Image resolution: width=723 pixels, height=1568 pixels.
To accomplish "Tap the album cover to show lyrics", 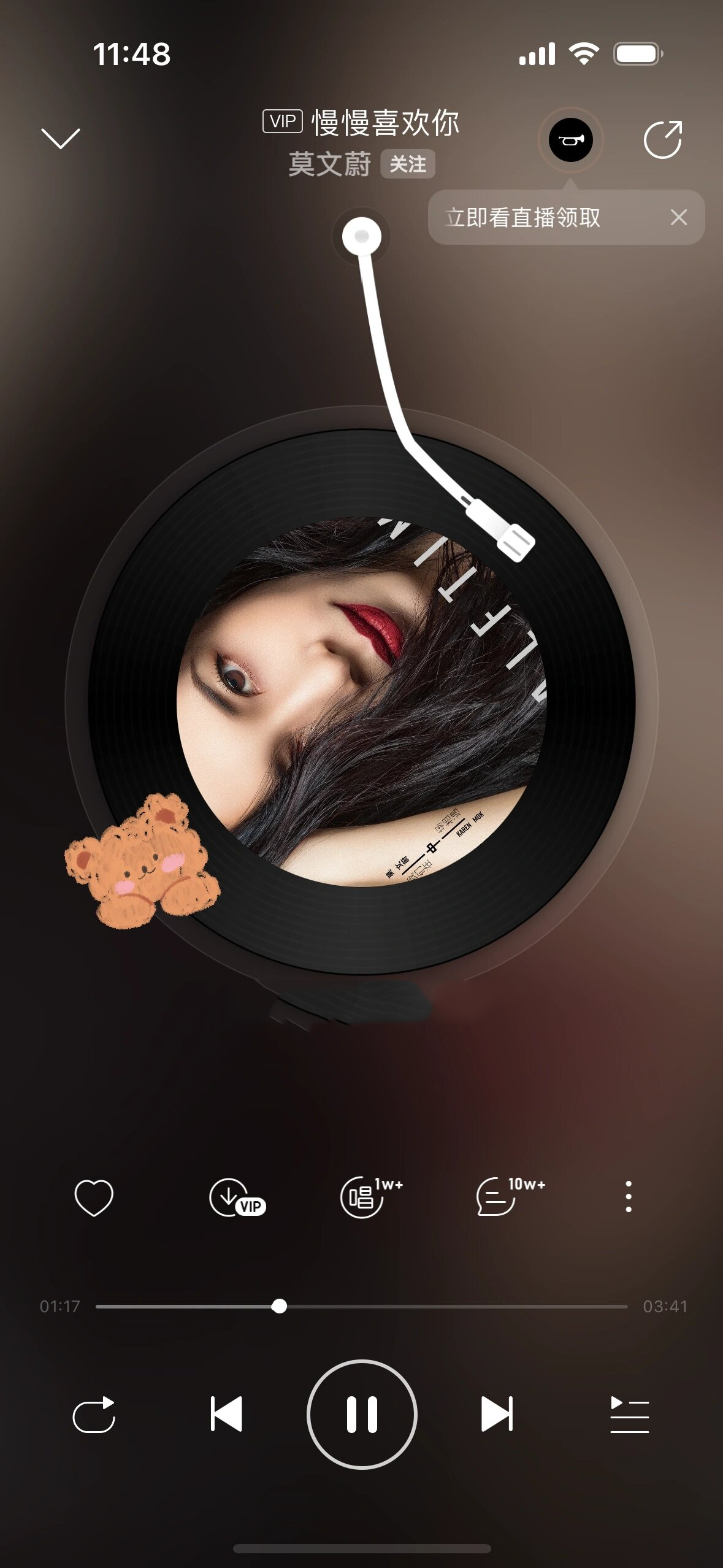I will (361, 702).
